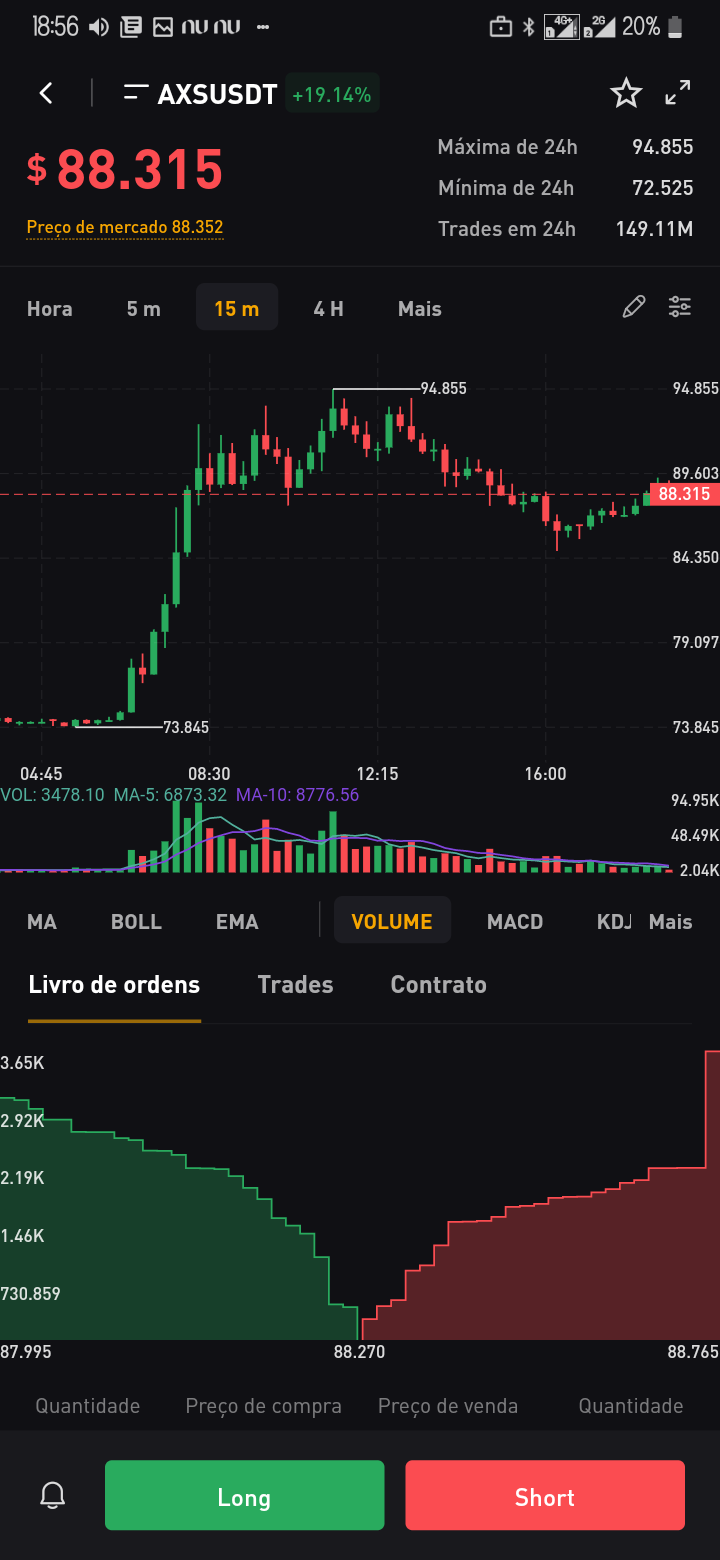Viewport: 720px width, 1560px height.
Task: Open the drawing pencil tool
Action: point(634,307)
